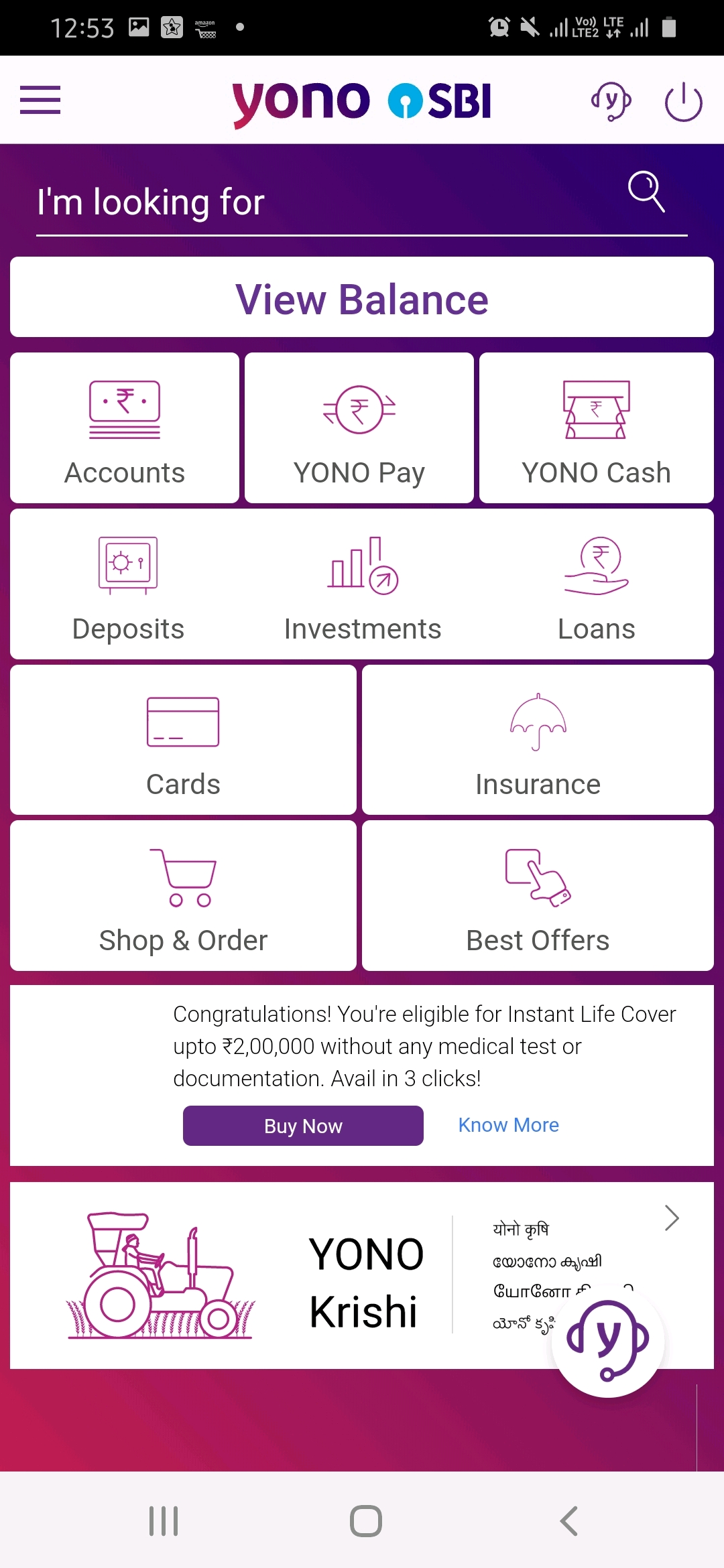Select YONO Cash
This screenshot has height=1568, width=724.
click(596, 428)
